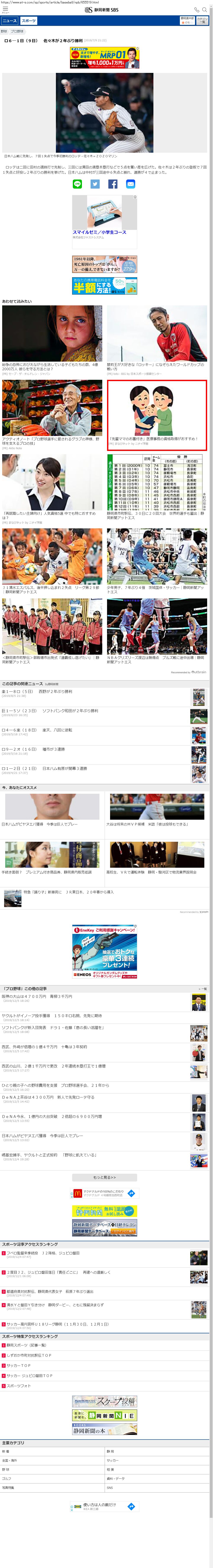Switch to the スポーツ tab

29,21
